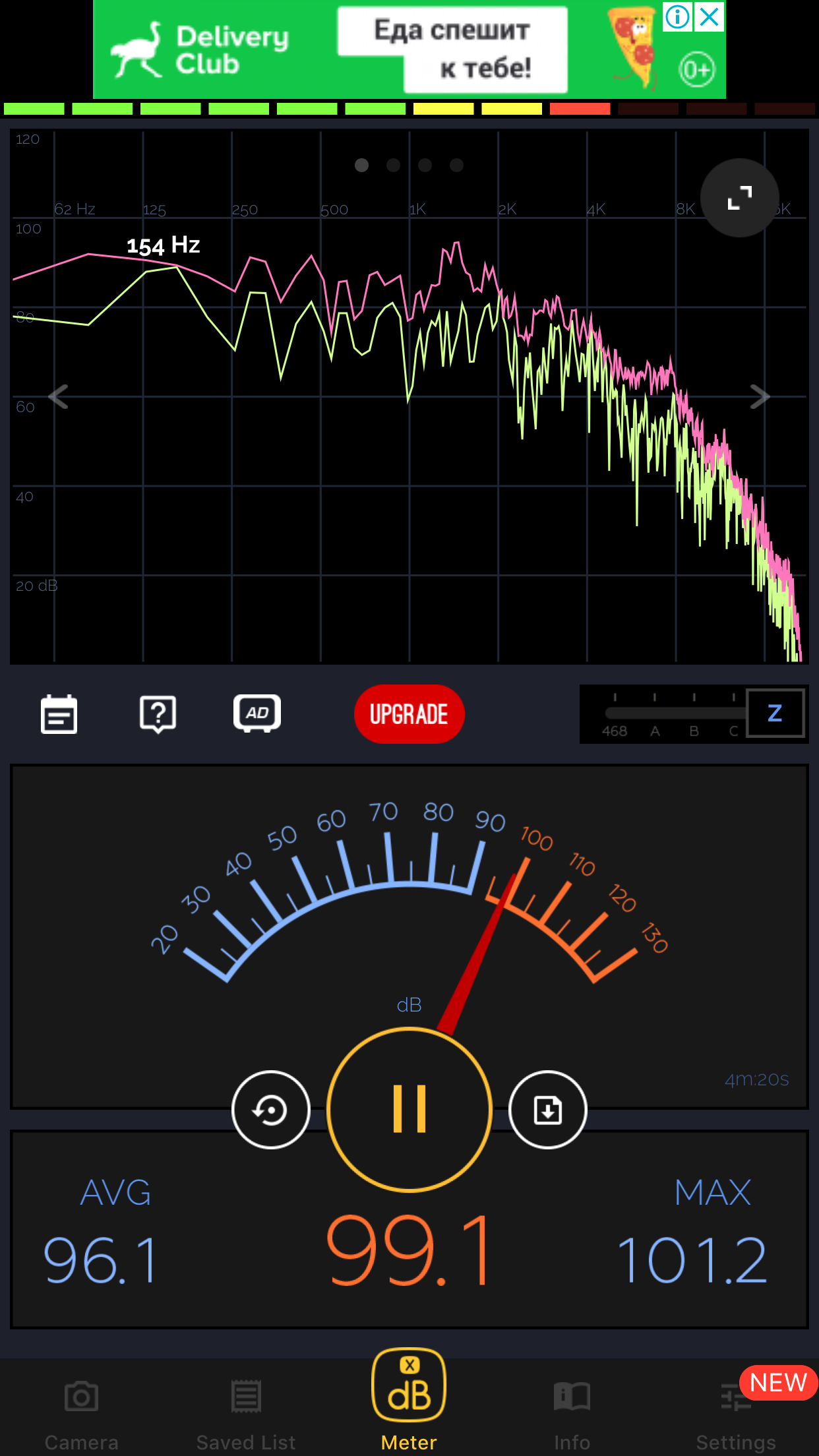Tap the AD removal icon
This screenshot has height=1456, width=819.
[257, 713]
